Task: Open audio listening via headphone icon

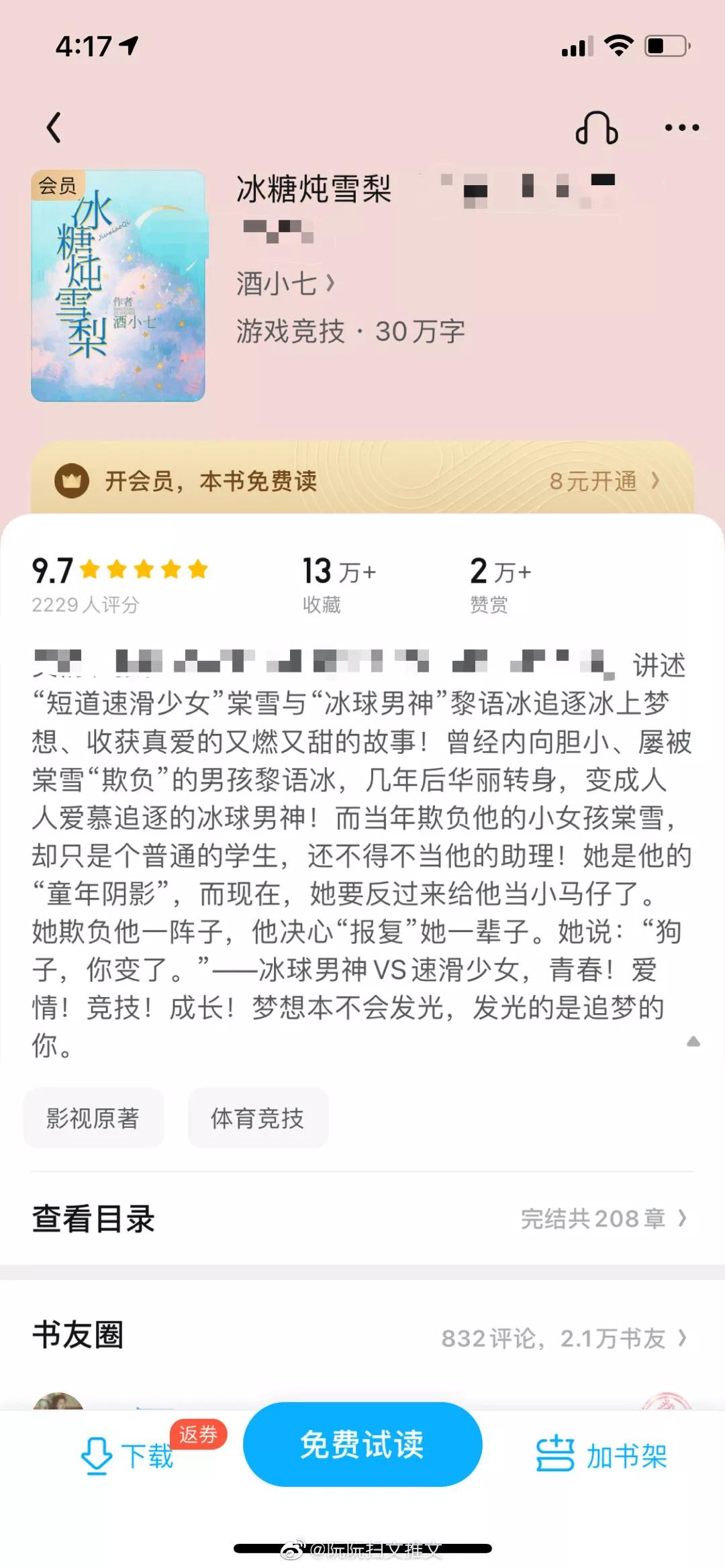Action: [597, 126]
